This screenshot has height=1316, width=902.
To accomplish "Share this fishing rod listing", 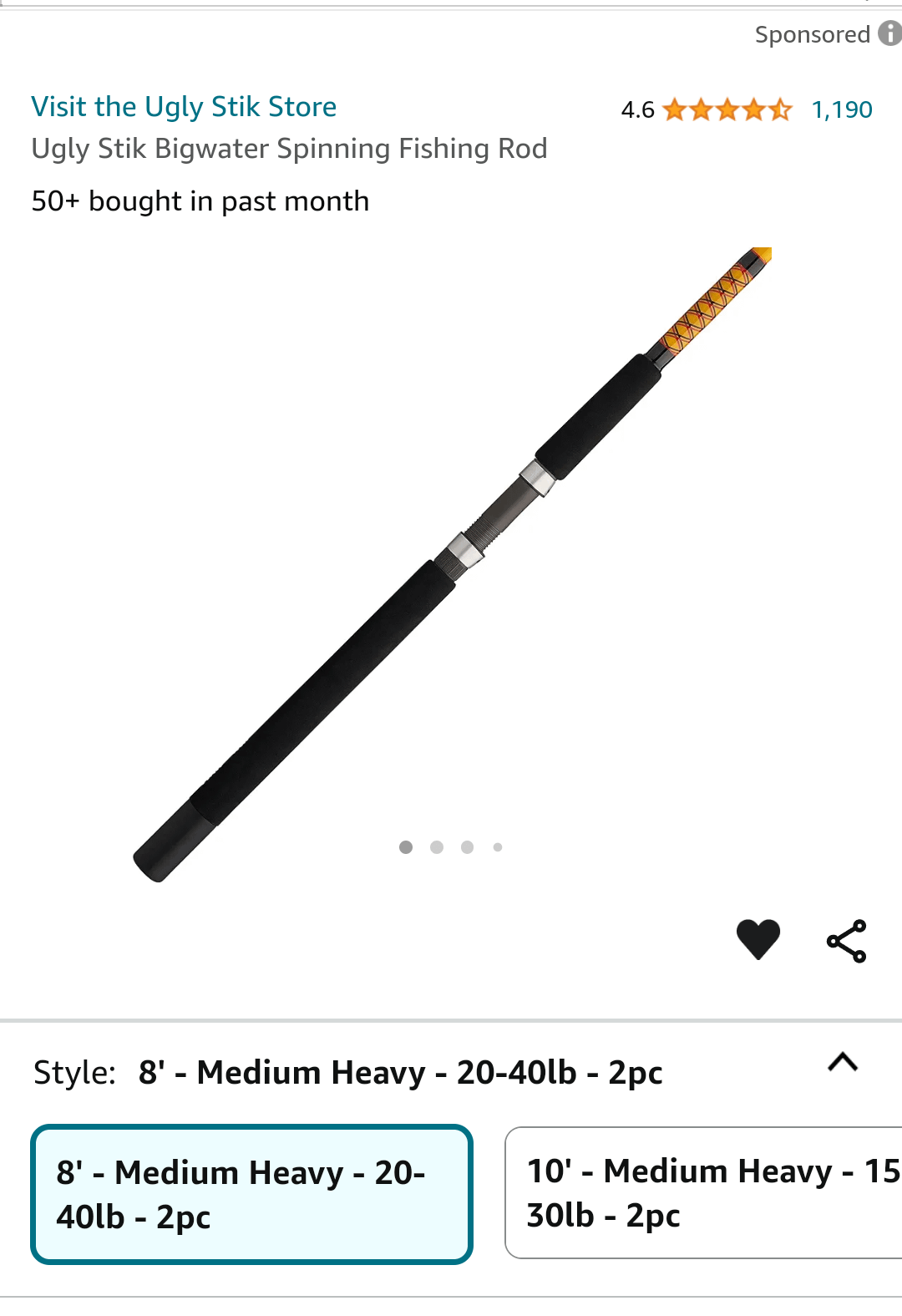I will pyautogui.click(x=846, y=942).
